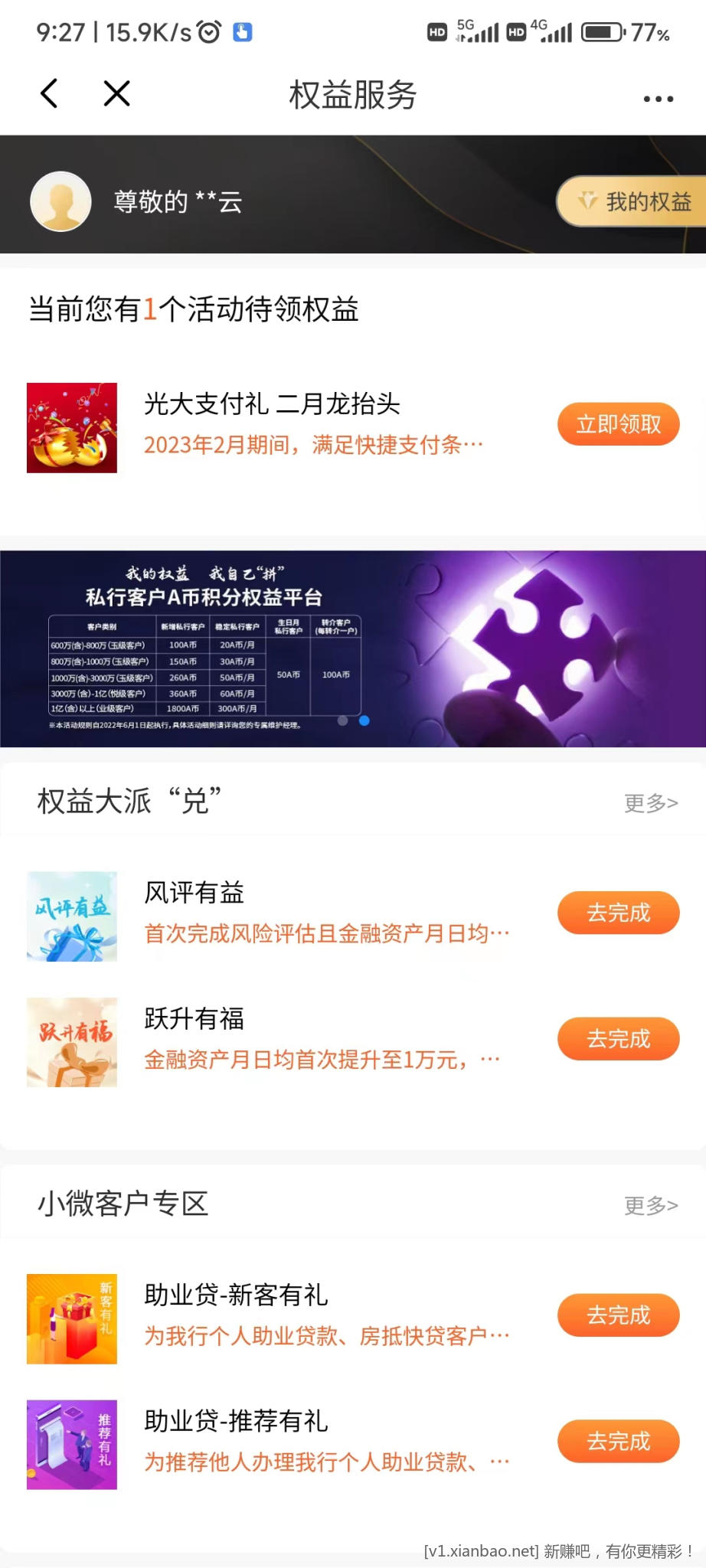Open the 跃升有福 activity details
Viewport: 706px width, 1568px height.
coord(322,1039)
